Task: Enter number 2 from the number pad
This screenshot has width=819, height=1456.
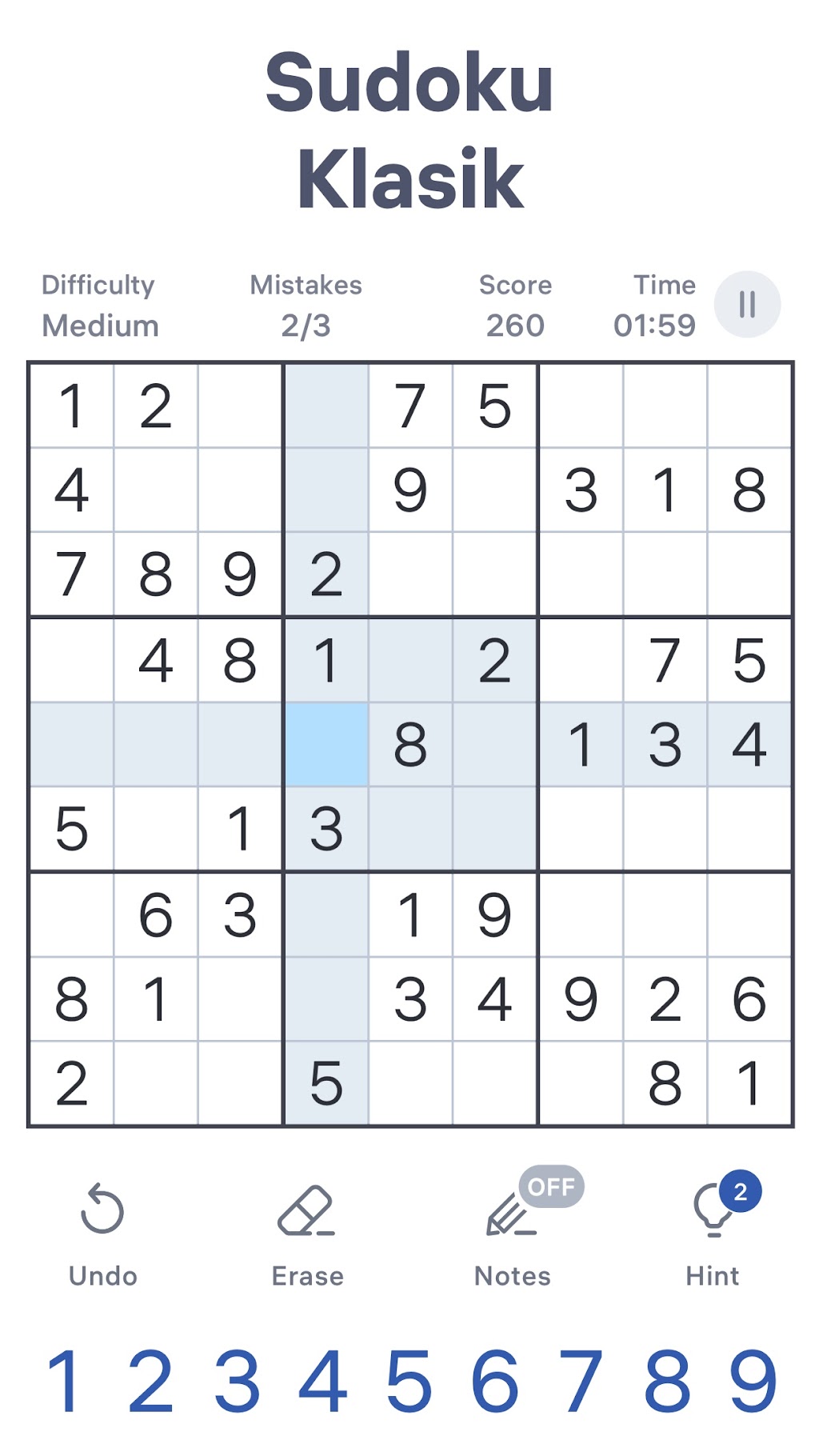Action: coord(150,1381)
